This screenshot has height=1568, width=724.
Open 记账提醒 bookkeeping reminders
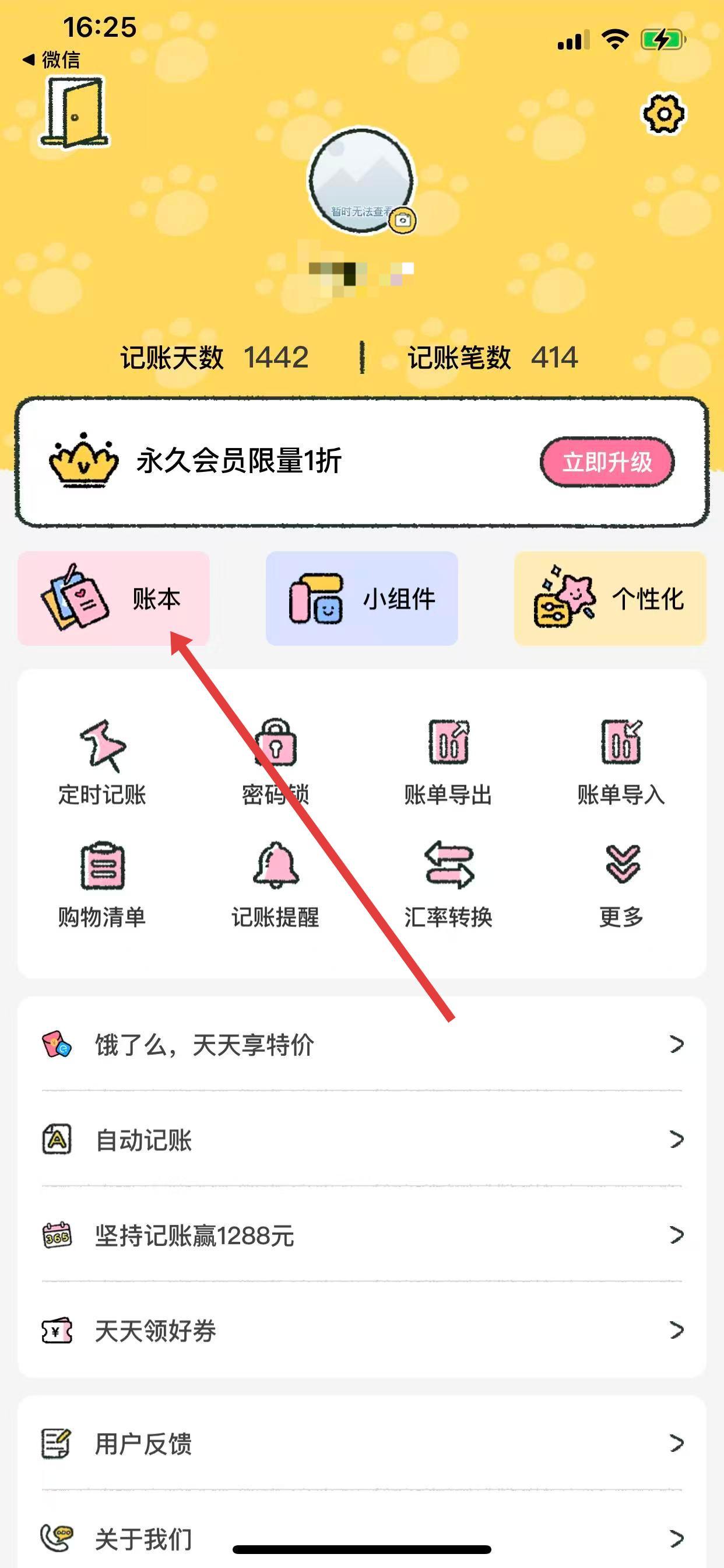[275, 885]
